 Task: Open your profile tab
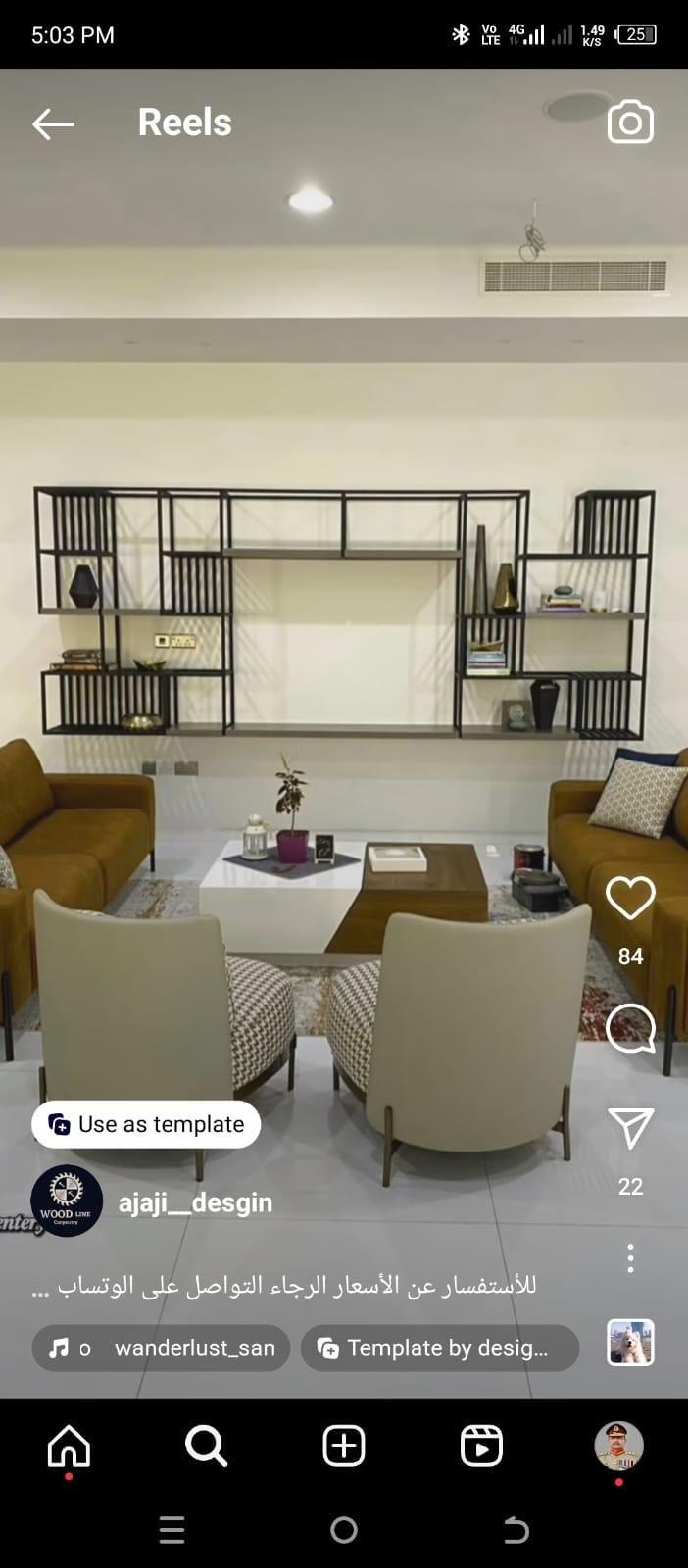pos(618,1446)
